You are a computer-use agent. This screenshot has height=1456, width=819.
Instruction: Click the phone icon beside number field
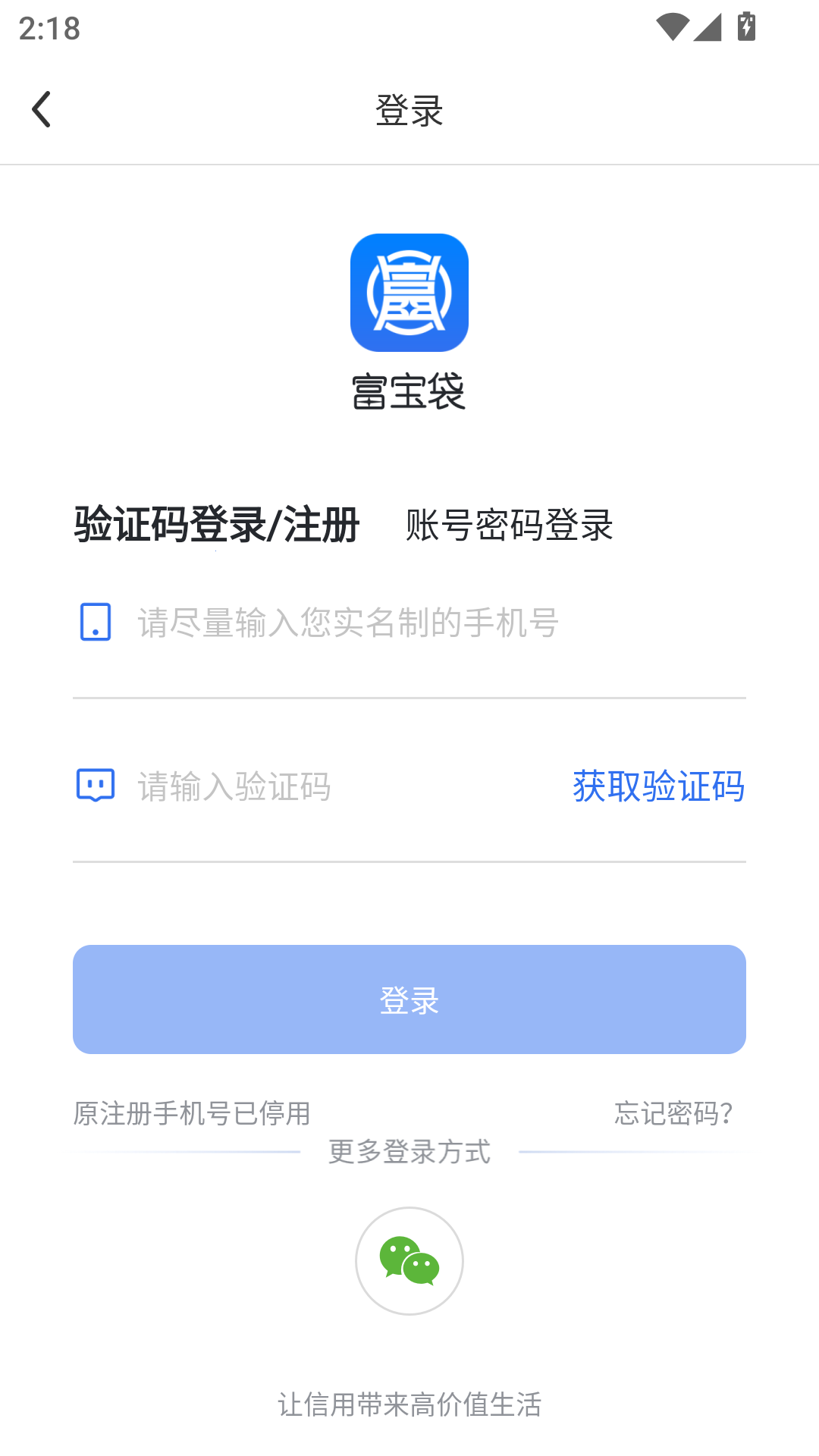click(94, 625)
